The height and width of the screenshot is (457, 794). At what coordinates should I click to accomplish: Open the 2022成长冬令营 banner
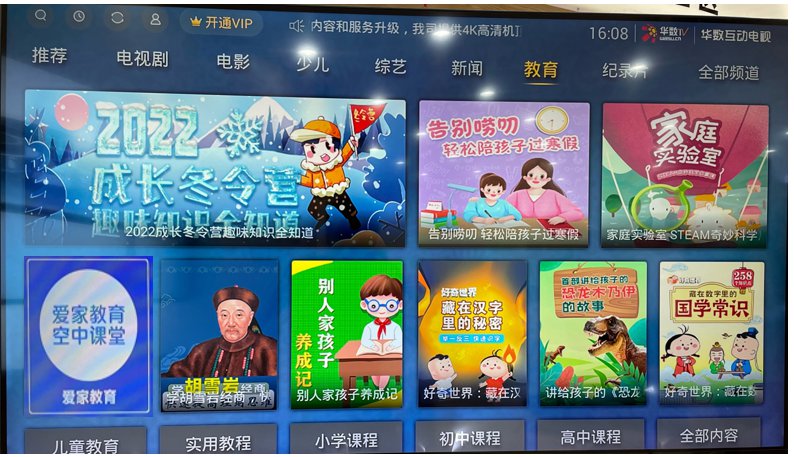pos(215,167)
